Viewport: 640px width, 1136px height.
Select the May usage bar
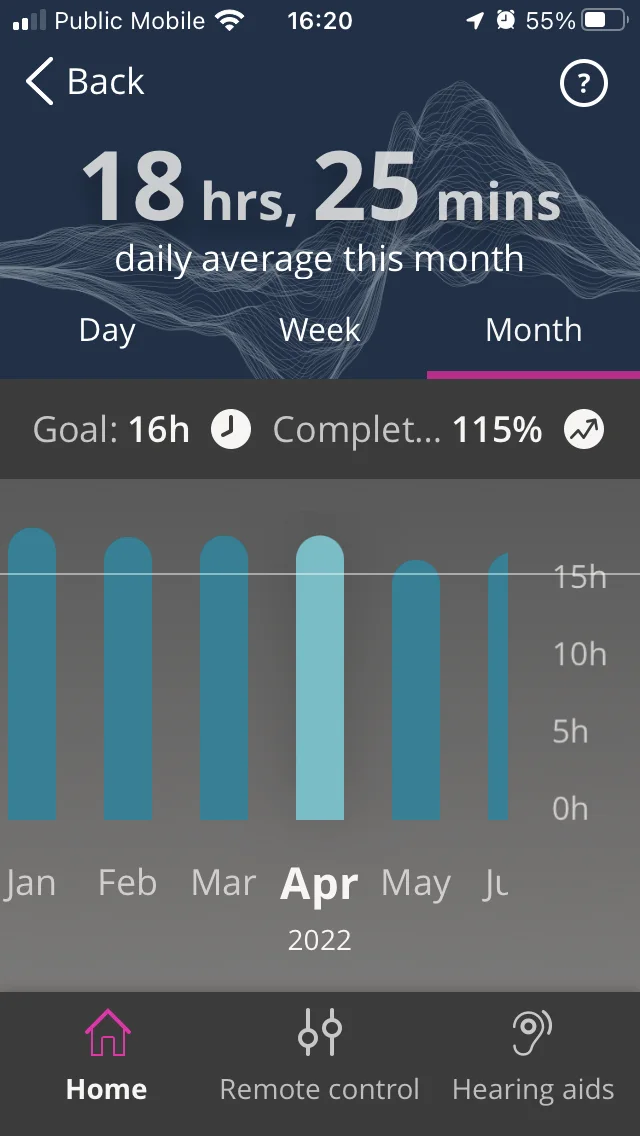[x=416, y=690]
